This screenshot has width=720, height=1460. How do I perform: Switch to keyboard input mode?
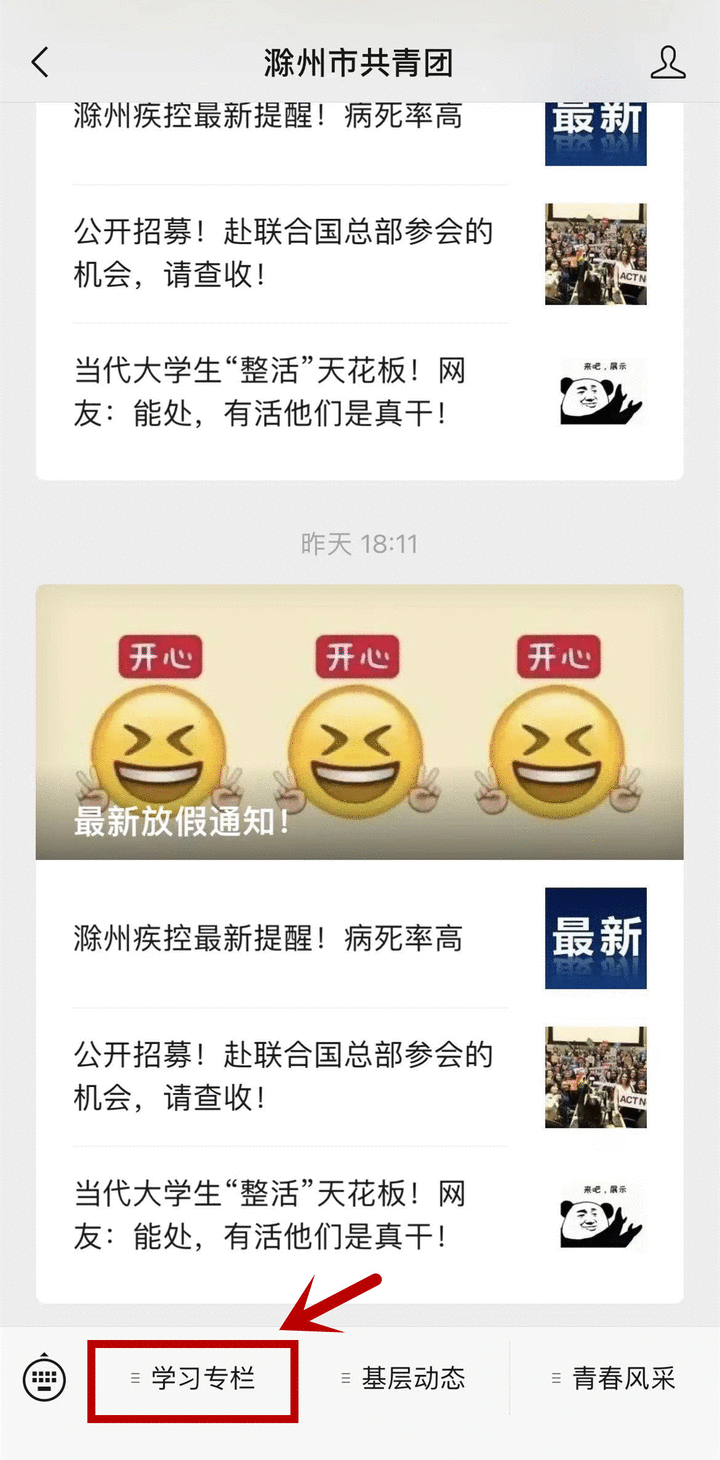tap(44, 1380)
